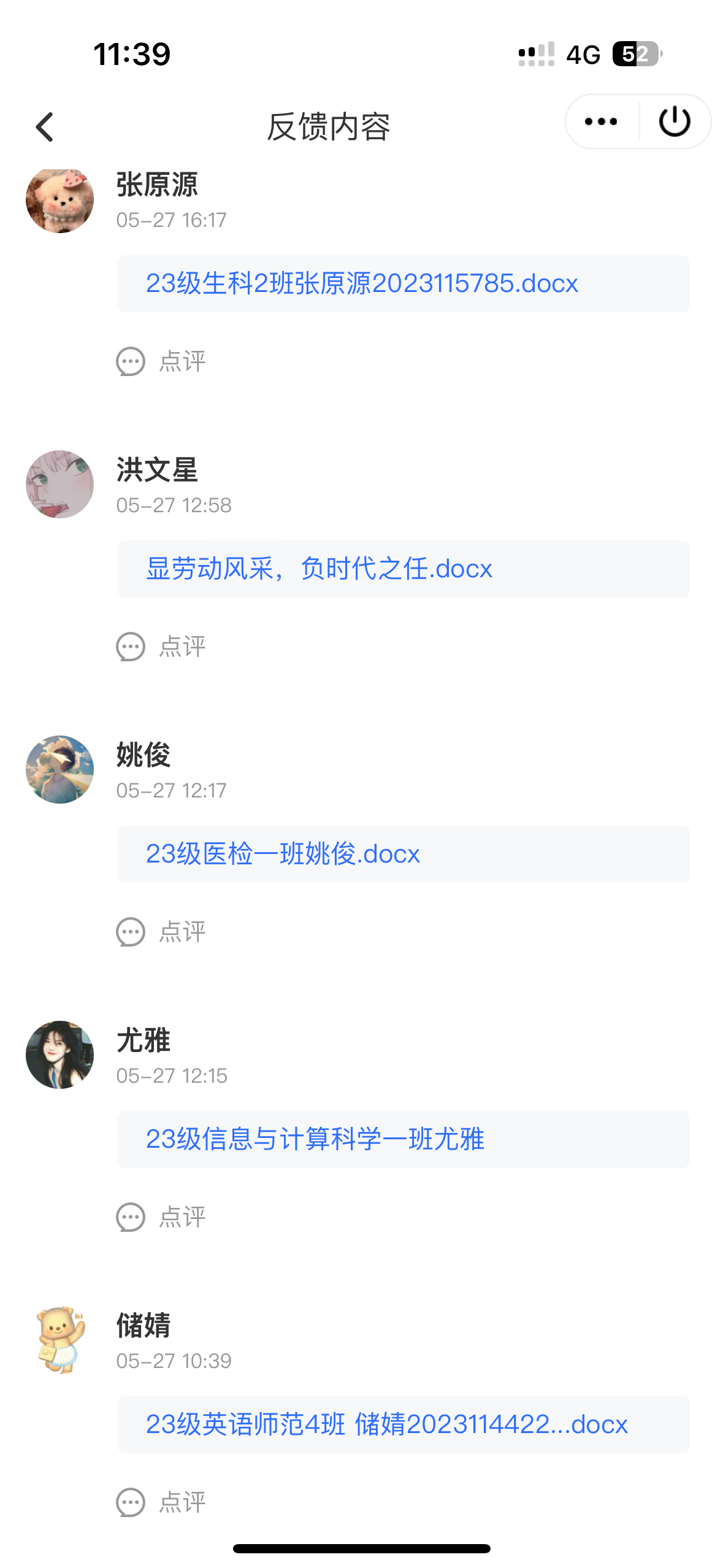Add a 点评 to 姚俊's submission
Screen dimensions: 723x1568
point(161,932)
